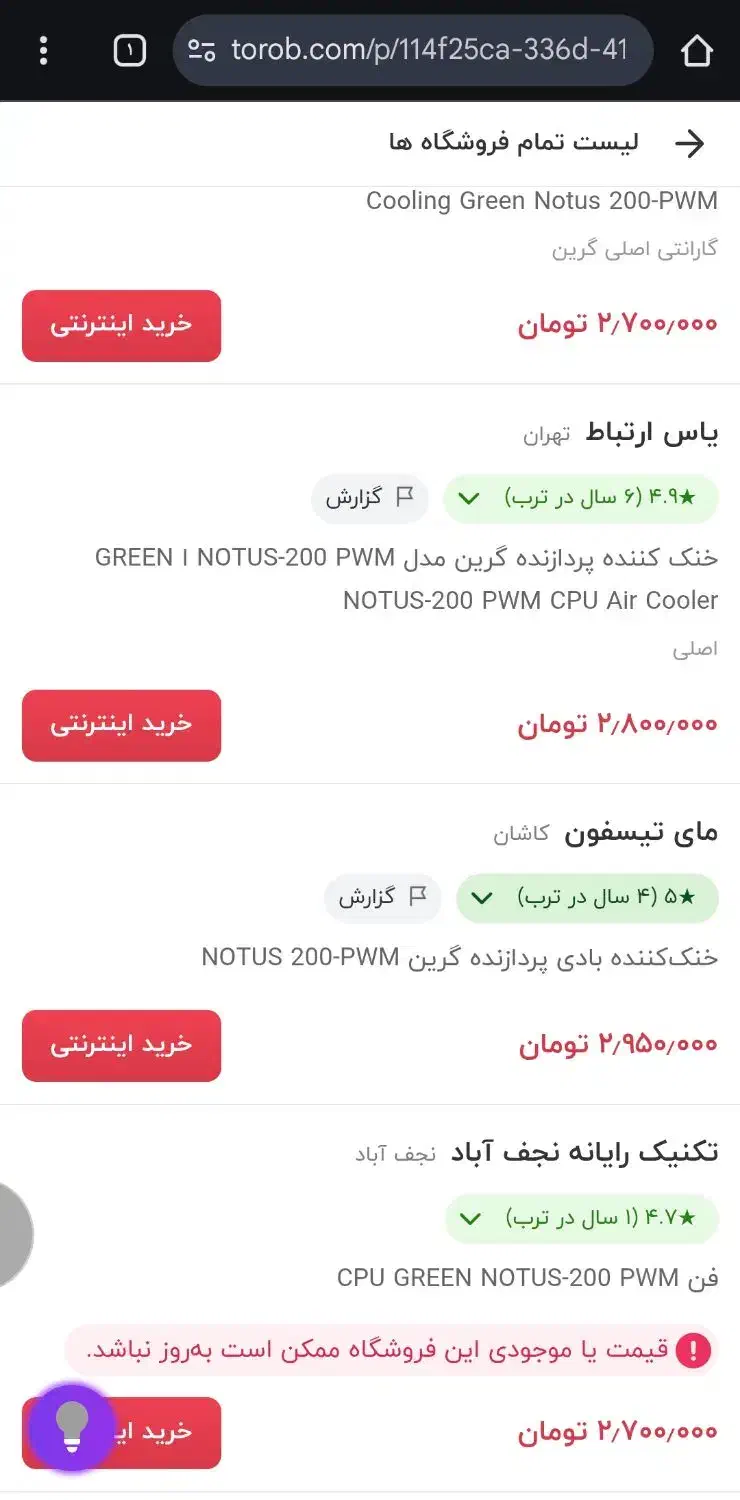Buy online from یاس ارتباط for ۲٫۸۰۰٫۰۰۰ تومان
This screenshot has height=1500, width=740.
(121, 725)
